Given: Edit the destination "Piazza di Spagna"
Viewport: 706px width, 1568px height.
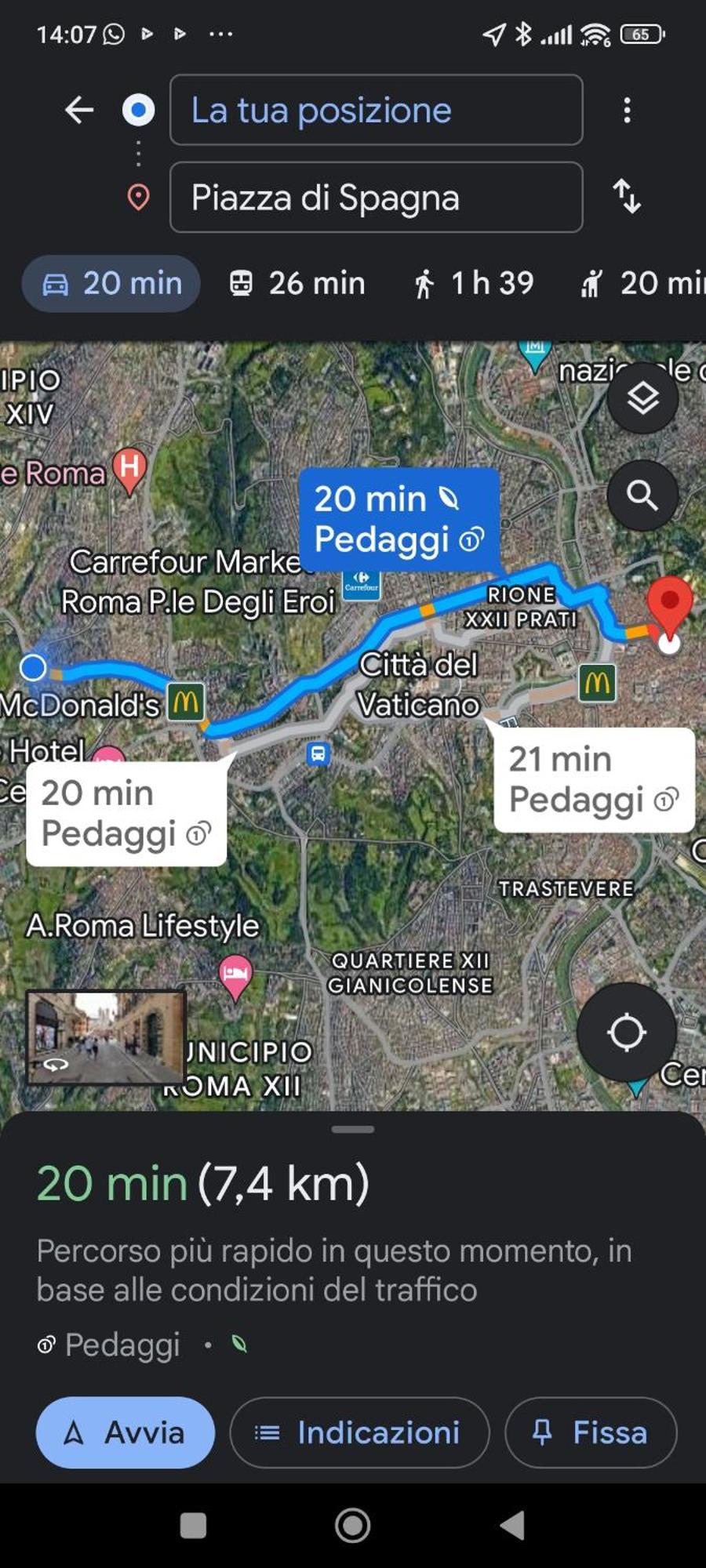Looking at the screenshot, I should click(x=376, y=197).
